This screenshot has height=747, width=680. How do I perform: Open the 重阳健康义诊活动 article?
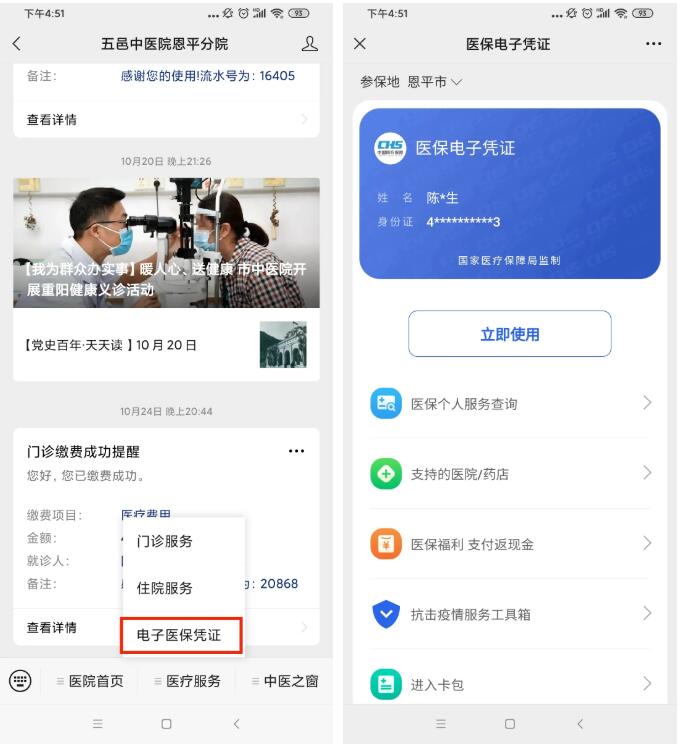pyautogui.click(x=166, y=243)
